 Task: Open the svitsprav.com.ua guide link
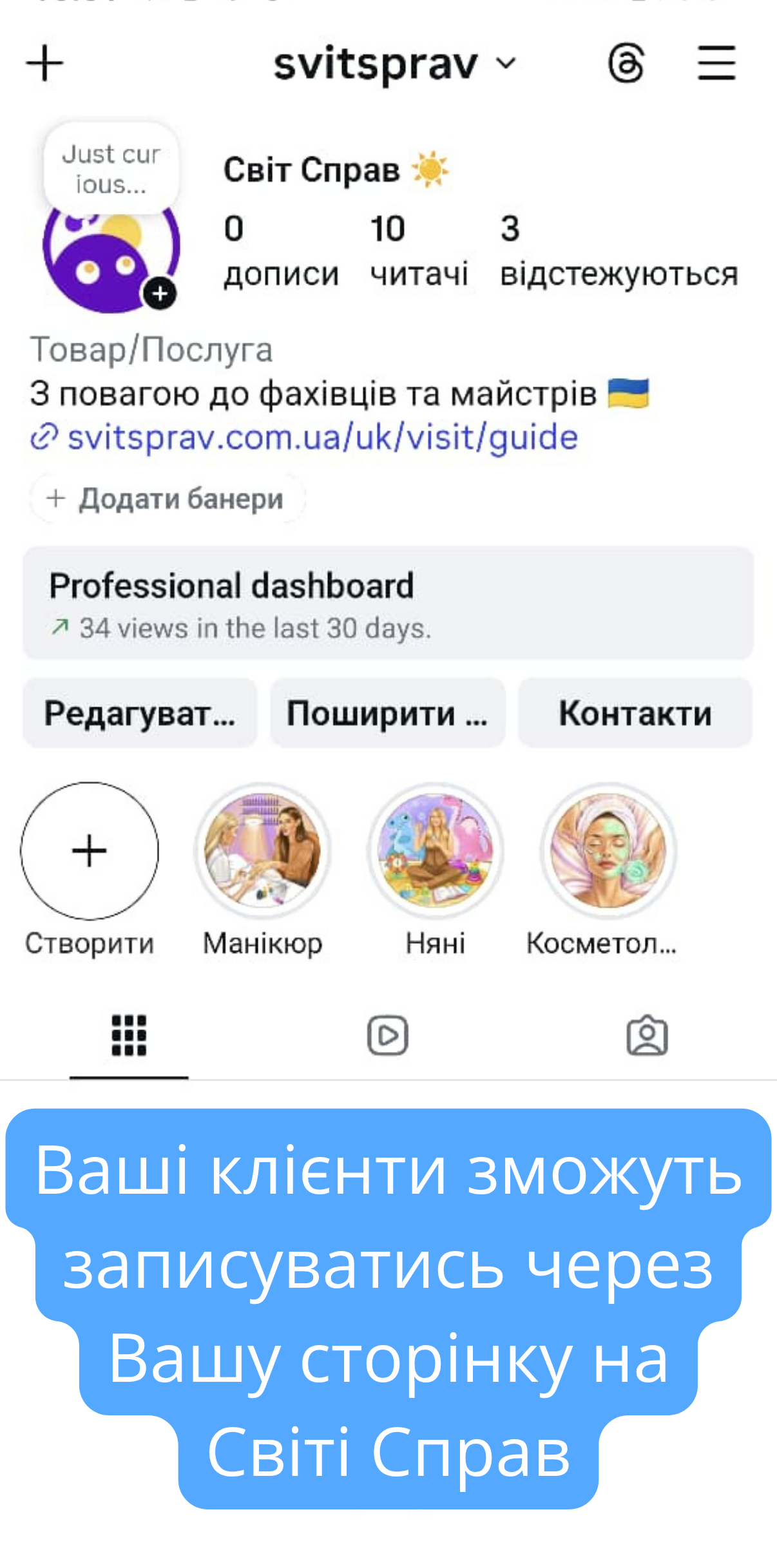(x=322, y=438)
